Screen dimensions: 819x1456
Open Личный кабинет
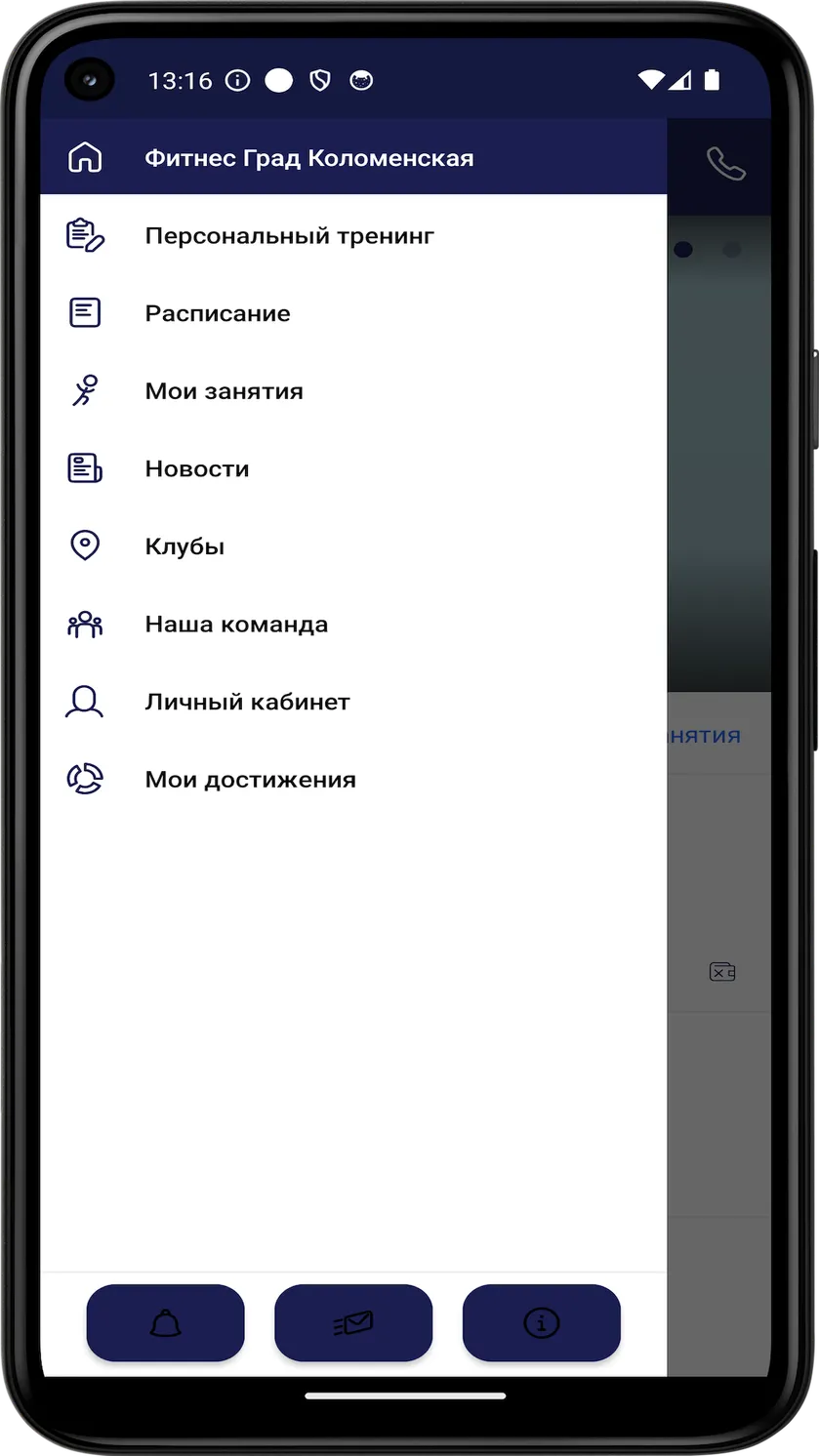pyautogui.click(x=353, y=702)
